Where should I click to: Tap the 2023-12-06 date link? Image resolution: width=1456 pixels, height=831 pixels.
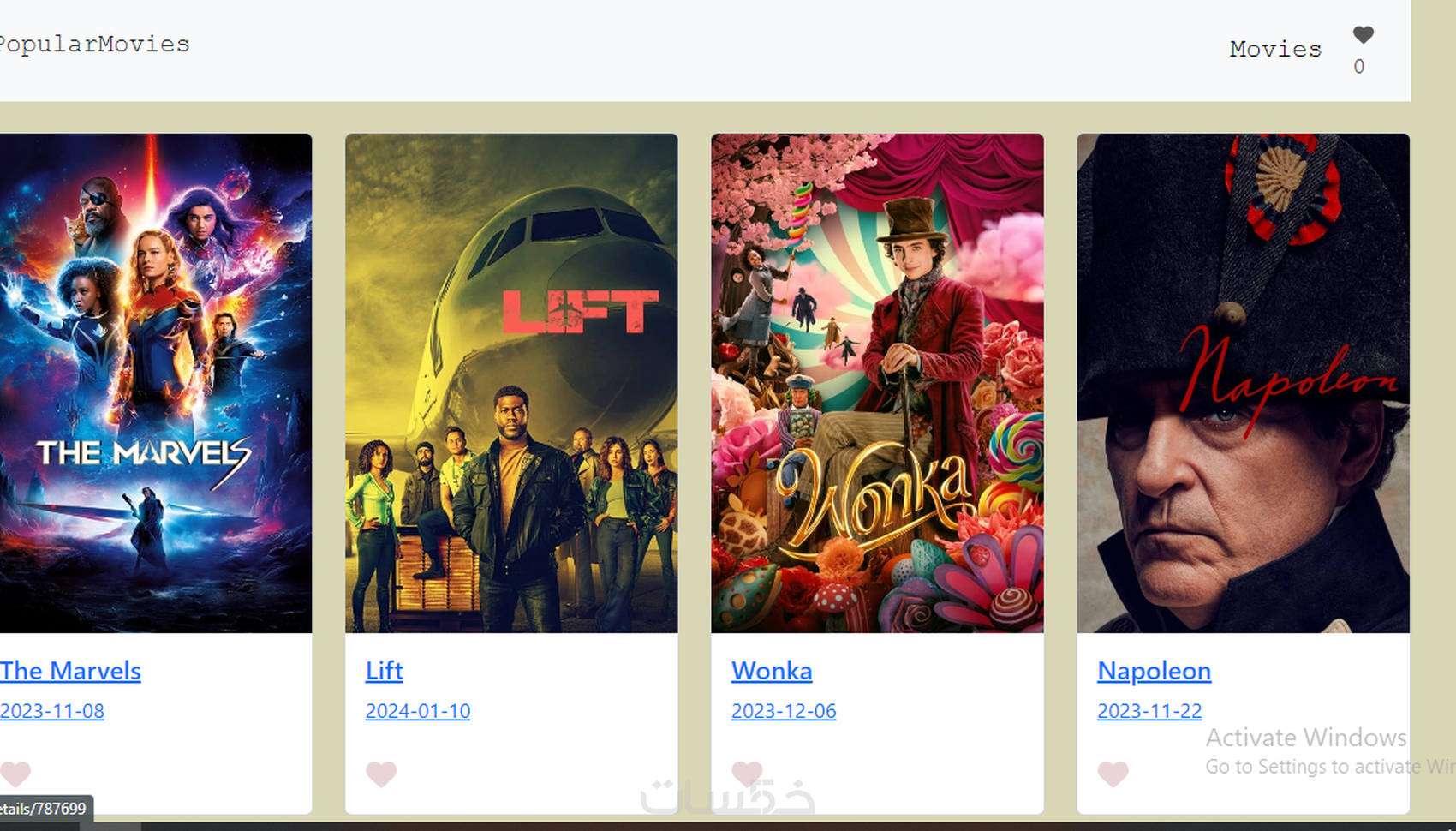pyautogui.click(x=783, y=711)
